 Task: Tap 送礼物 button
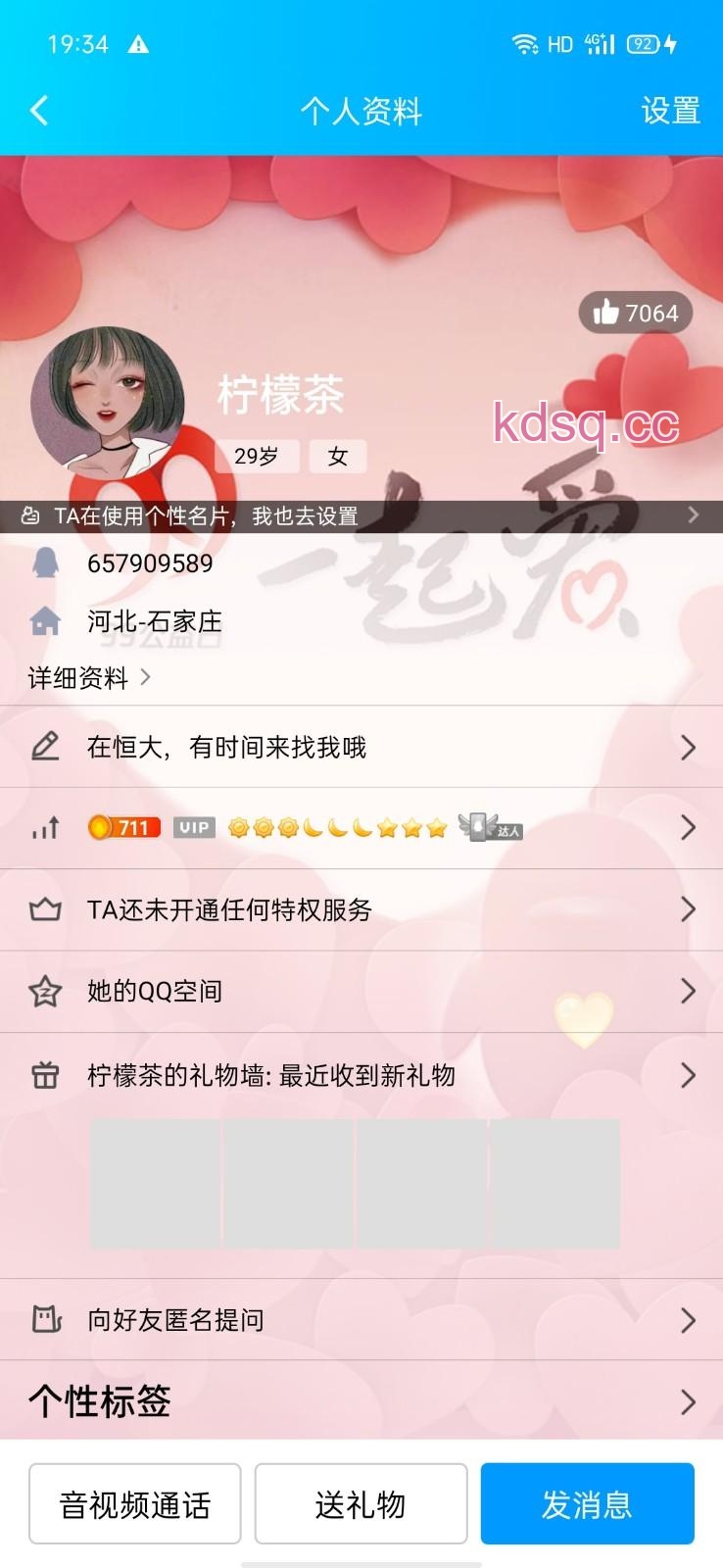coord(361,1503)
